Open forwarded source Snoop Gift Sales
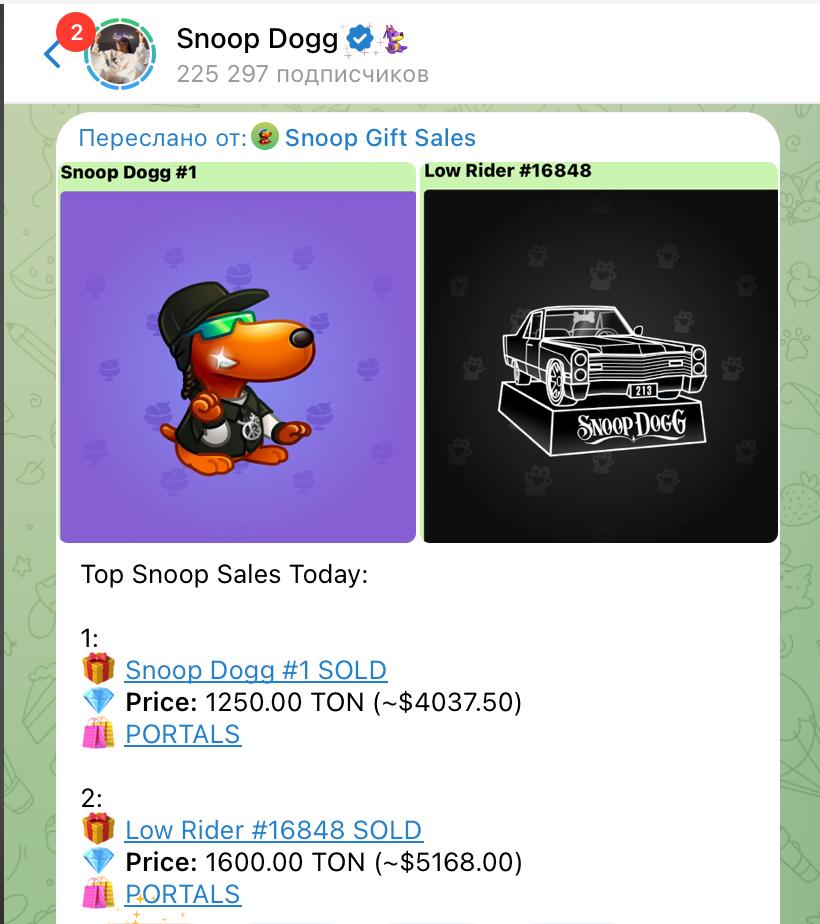The image size is (820, 924). (x=379, y=138)
